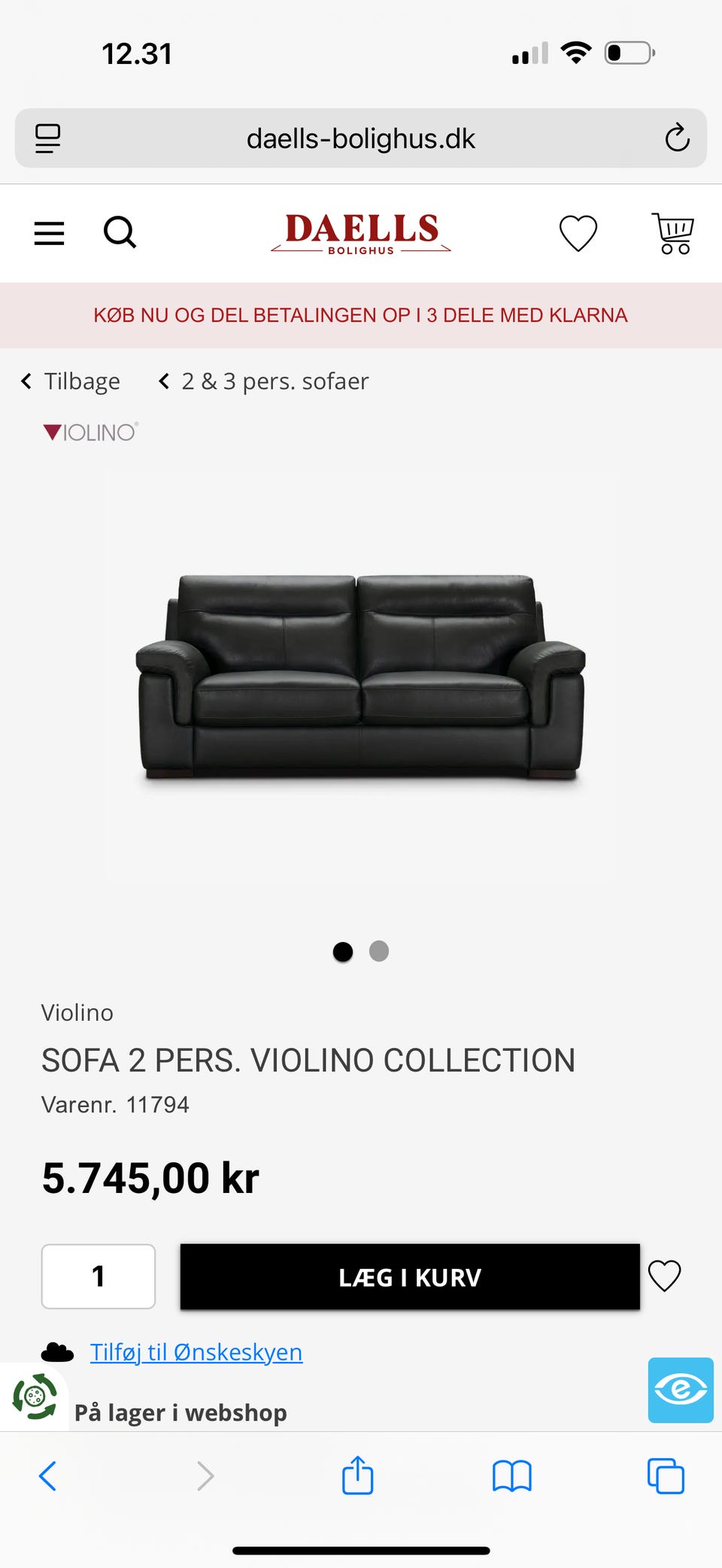
Task: Reload the page in Safari
Action: coord(677,138)
